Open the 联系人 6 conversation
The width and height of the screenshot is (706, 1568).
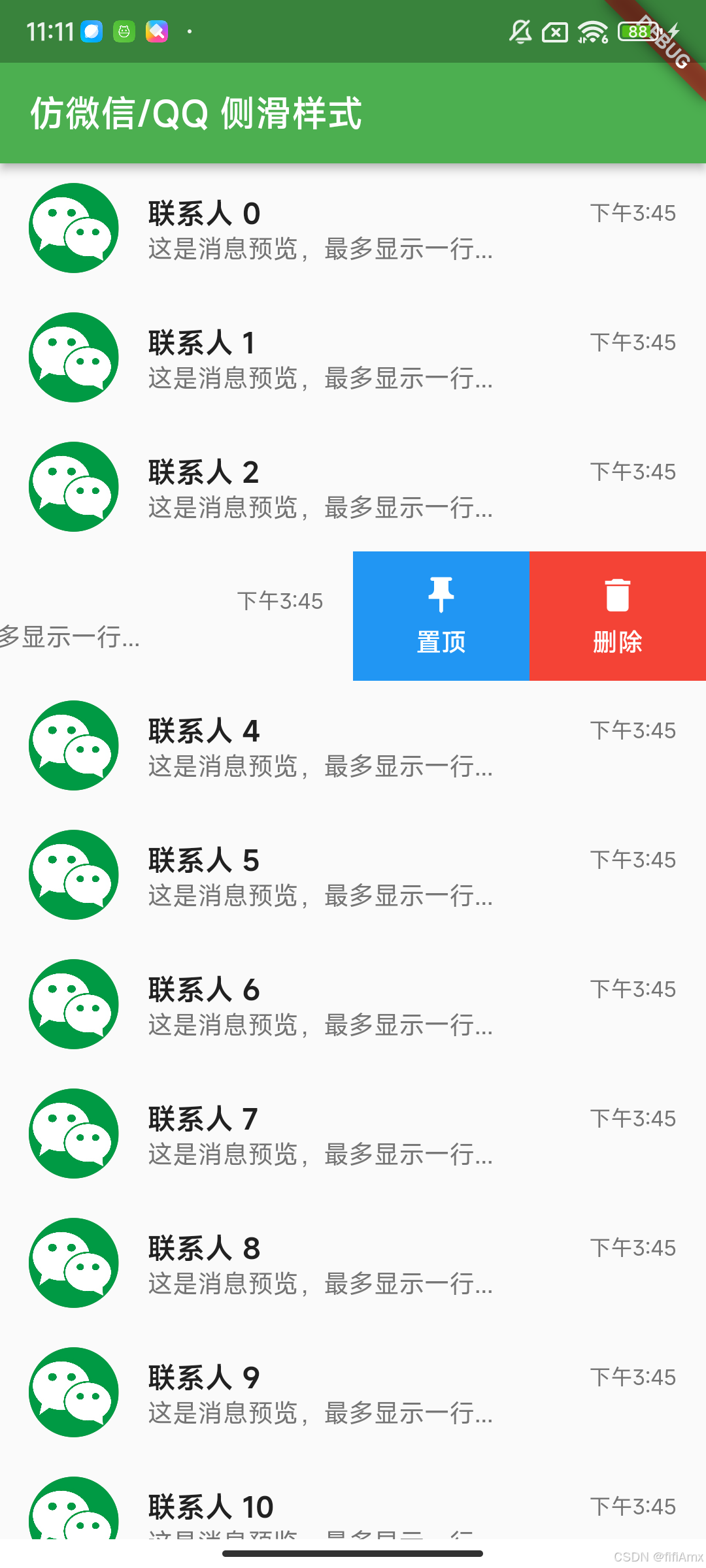click(353, 1005)
